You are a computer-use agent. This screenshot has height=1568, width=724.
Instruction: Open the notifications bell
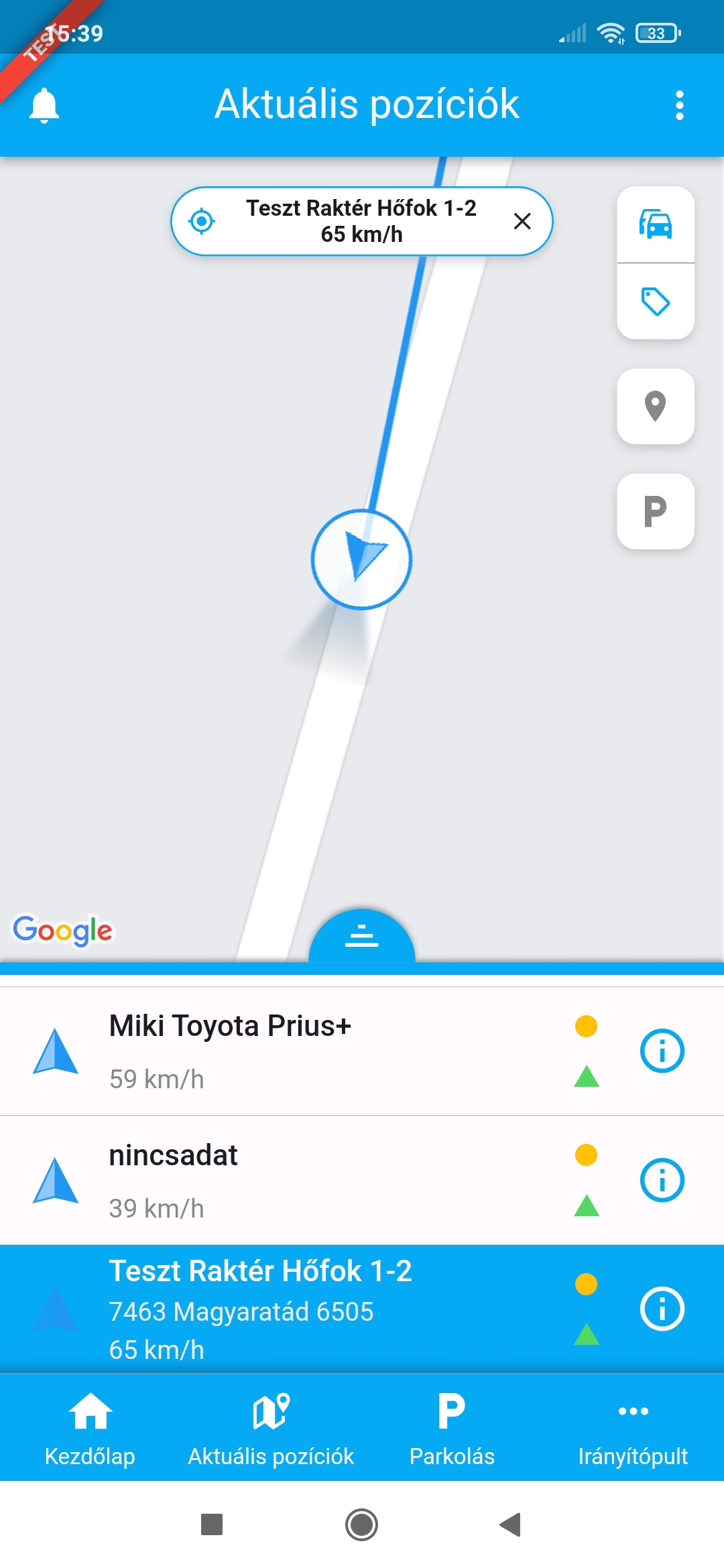[x=44, y=105]
